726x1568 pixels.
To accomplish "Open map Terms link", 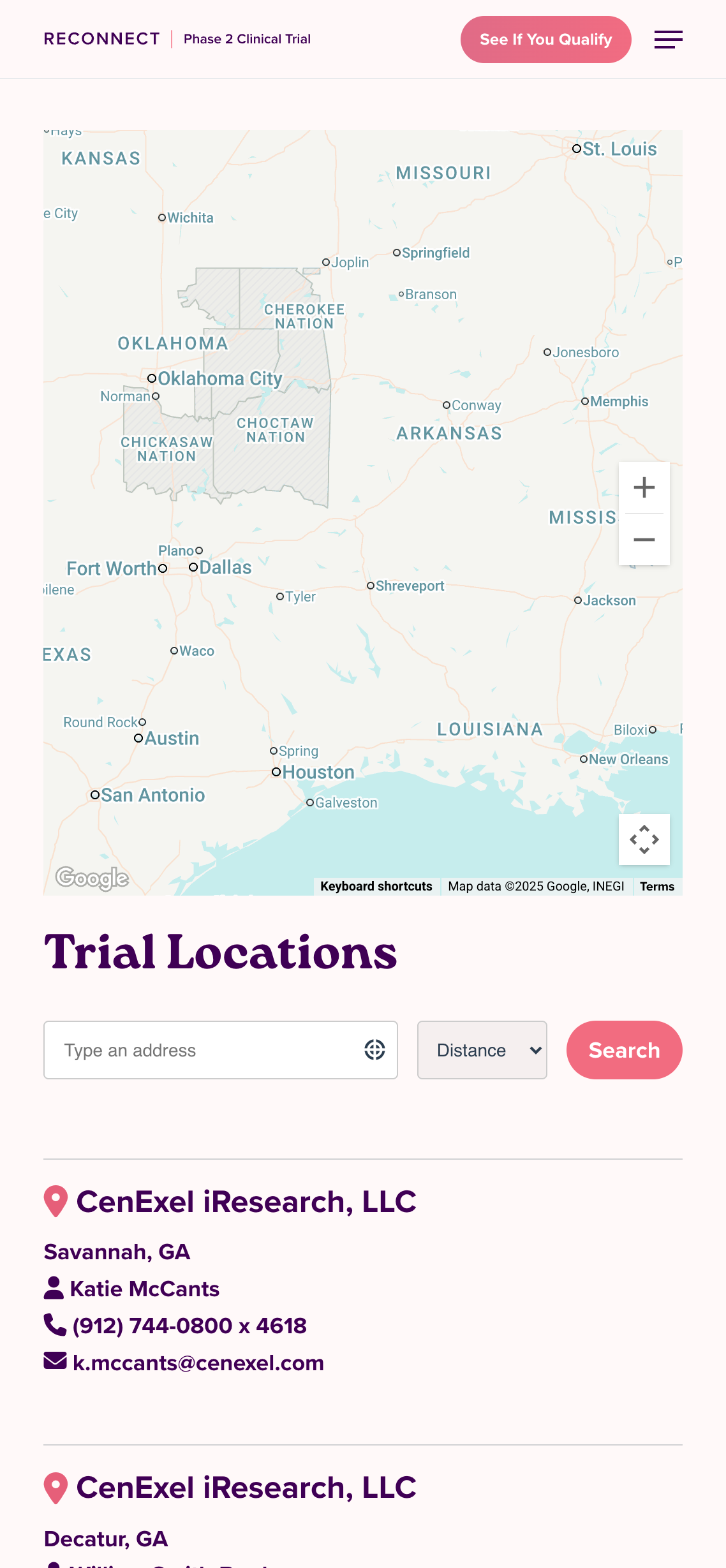I will (656, 886).
